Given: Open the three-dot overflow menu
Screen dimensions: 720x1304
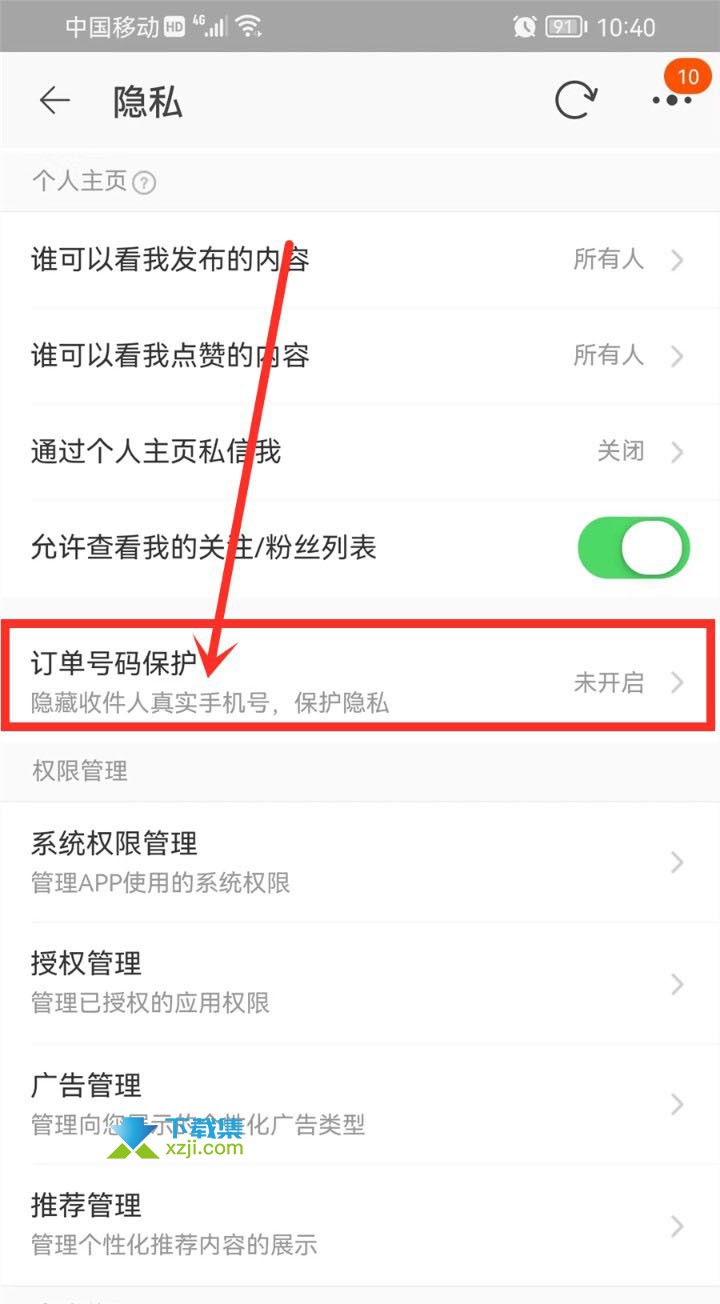Looking at the screenshot, I should pyautogui.click(x=671, y=101).
